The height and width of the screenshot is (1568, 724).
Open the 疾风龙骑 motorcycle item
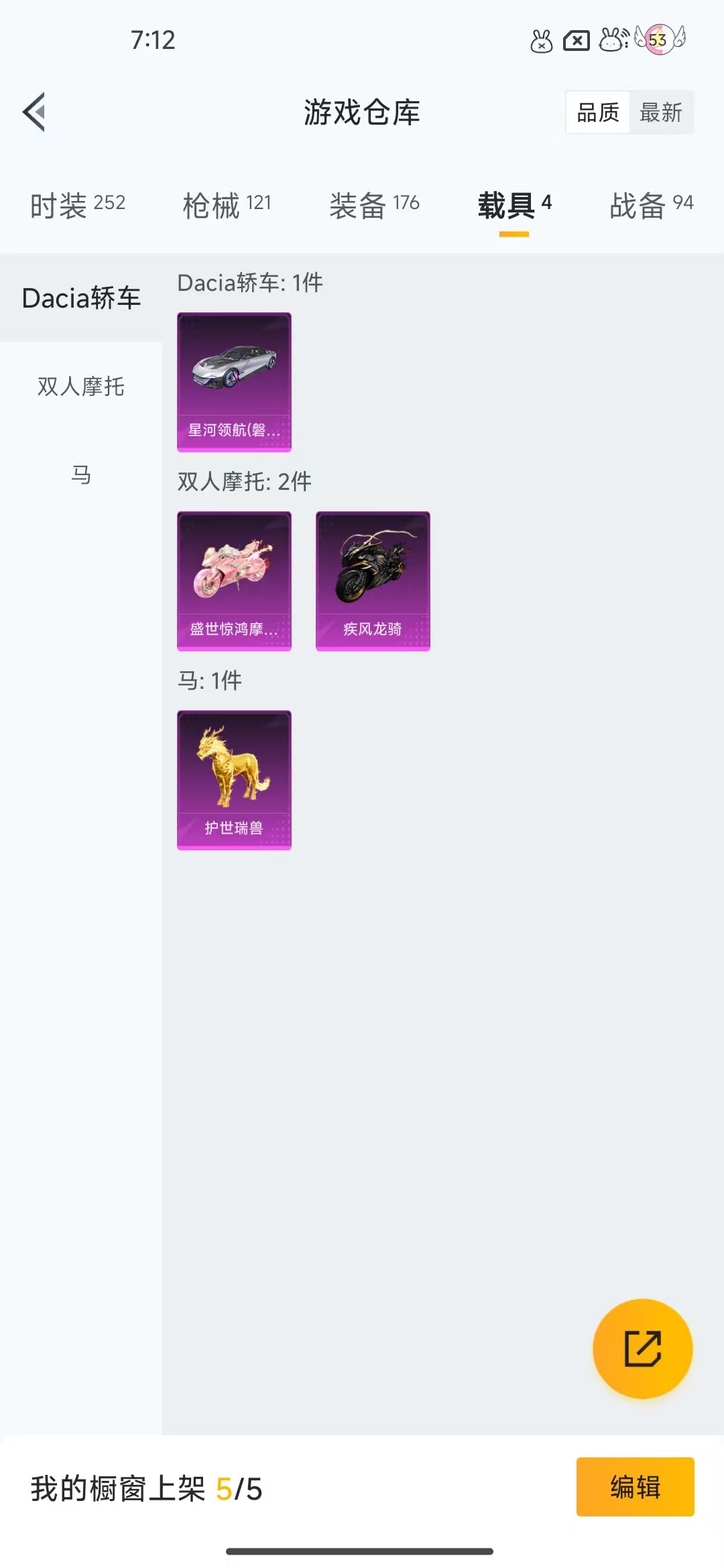coord(373,581)
